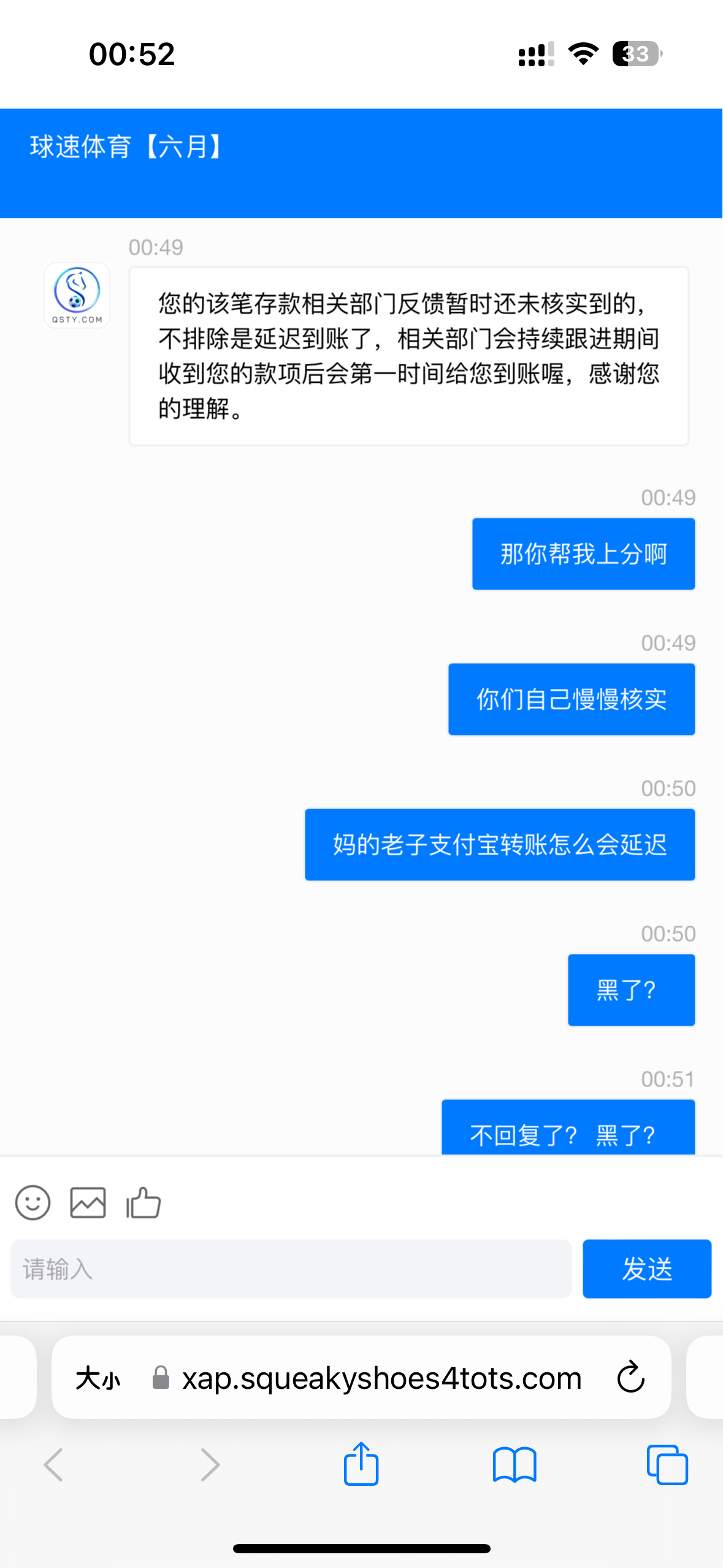Screen dimensions: 723x1568
Task: Reload the page in Safari
Action: (630, 1378)
